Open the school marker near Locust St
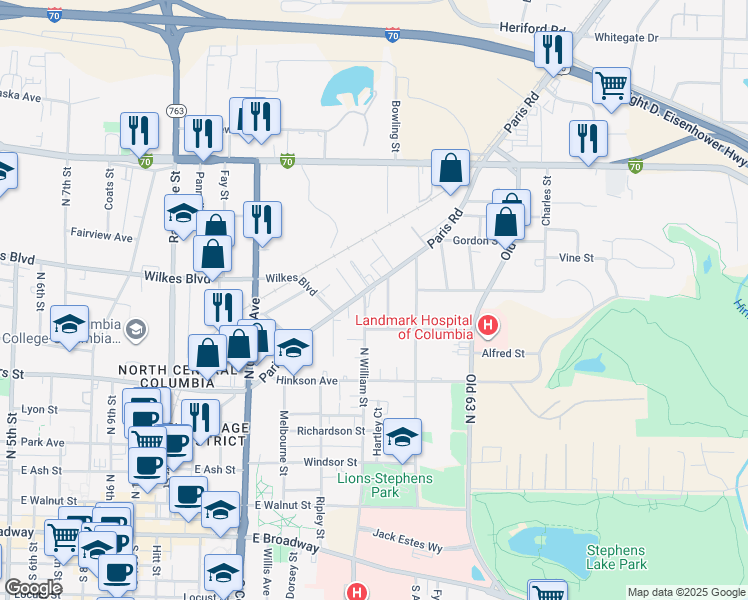The height and width of the screenshot is (600, 748). (x=223, y=576)
